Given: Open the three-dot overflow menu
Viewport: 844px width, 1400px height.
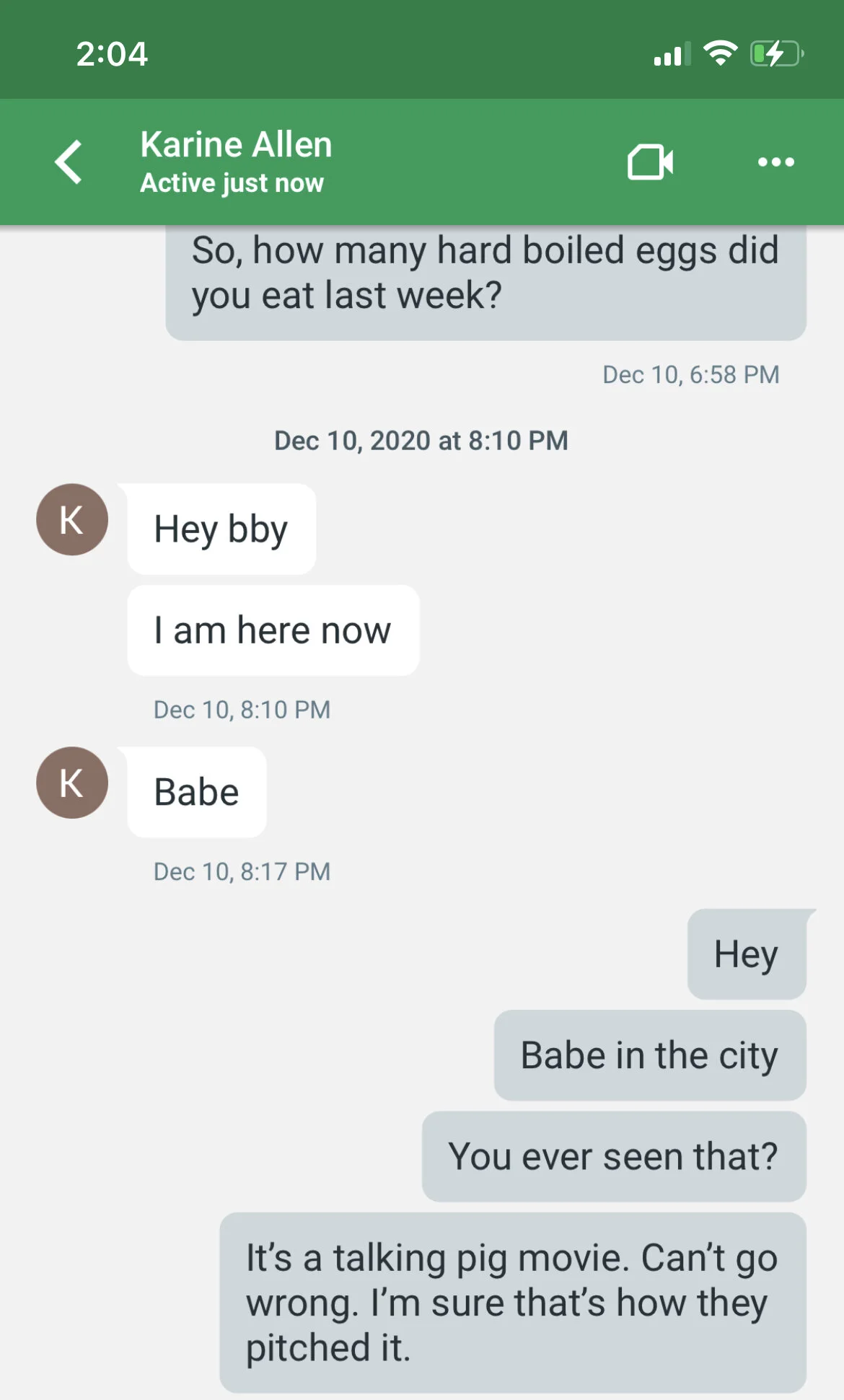Looking at the screenshot, I should click(776, 162).
